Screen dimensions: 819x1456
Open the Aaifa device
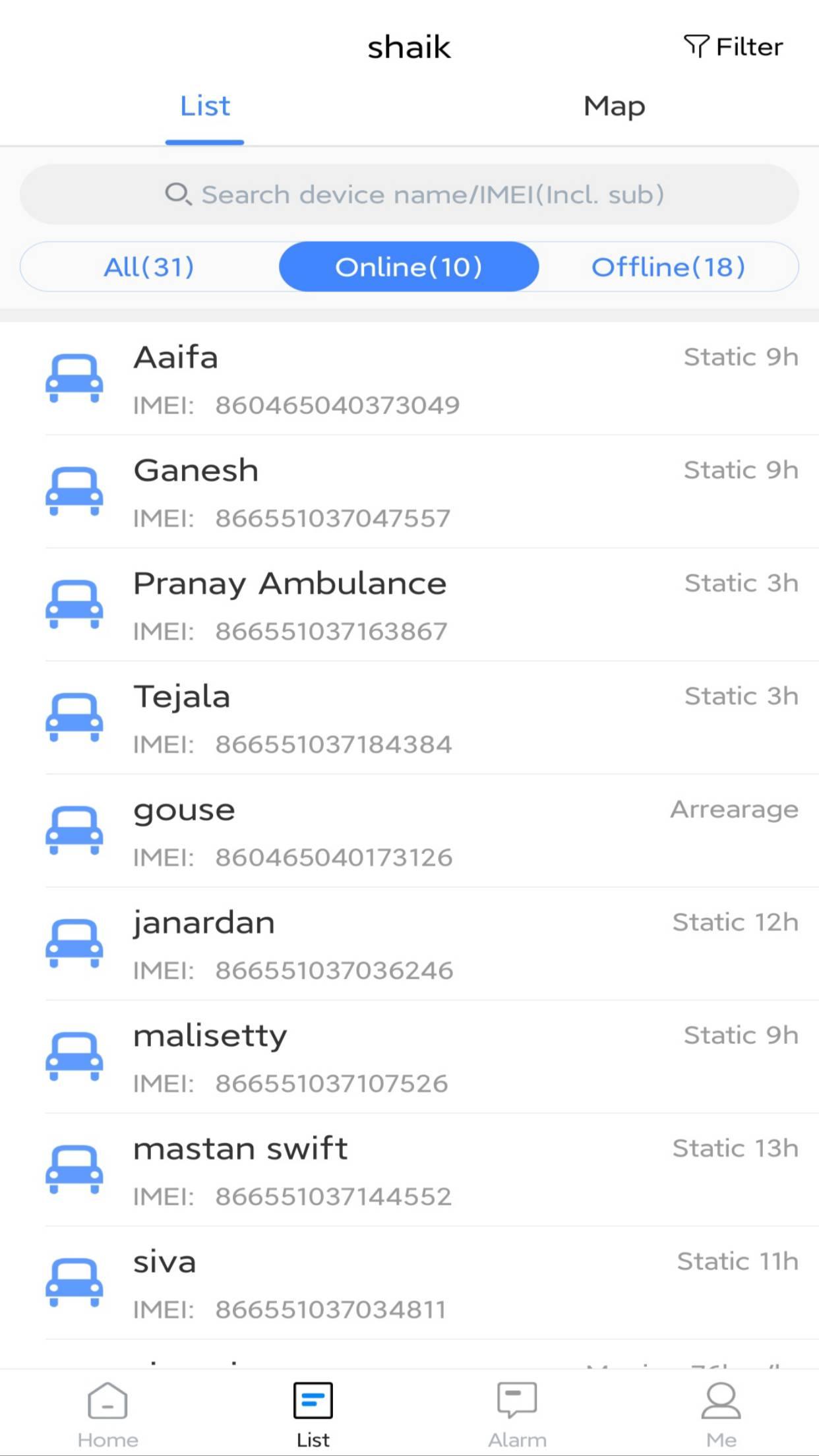(409, 379)
